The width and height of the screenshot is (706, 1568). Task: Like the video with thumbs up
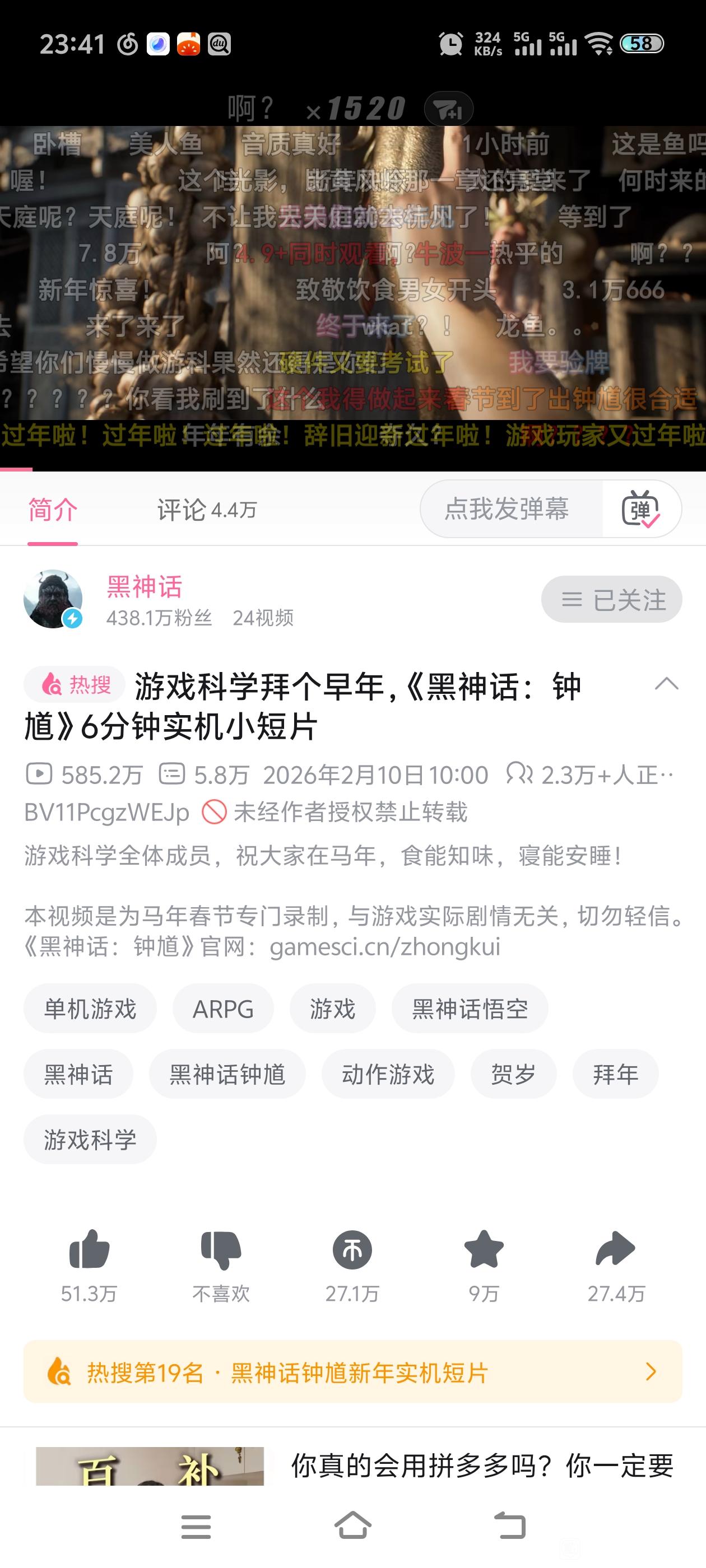click(89, 1249)
